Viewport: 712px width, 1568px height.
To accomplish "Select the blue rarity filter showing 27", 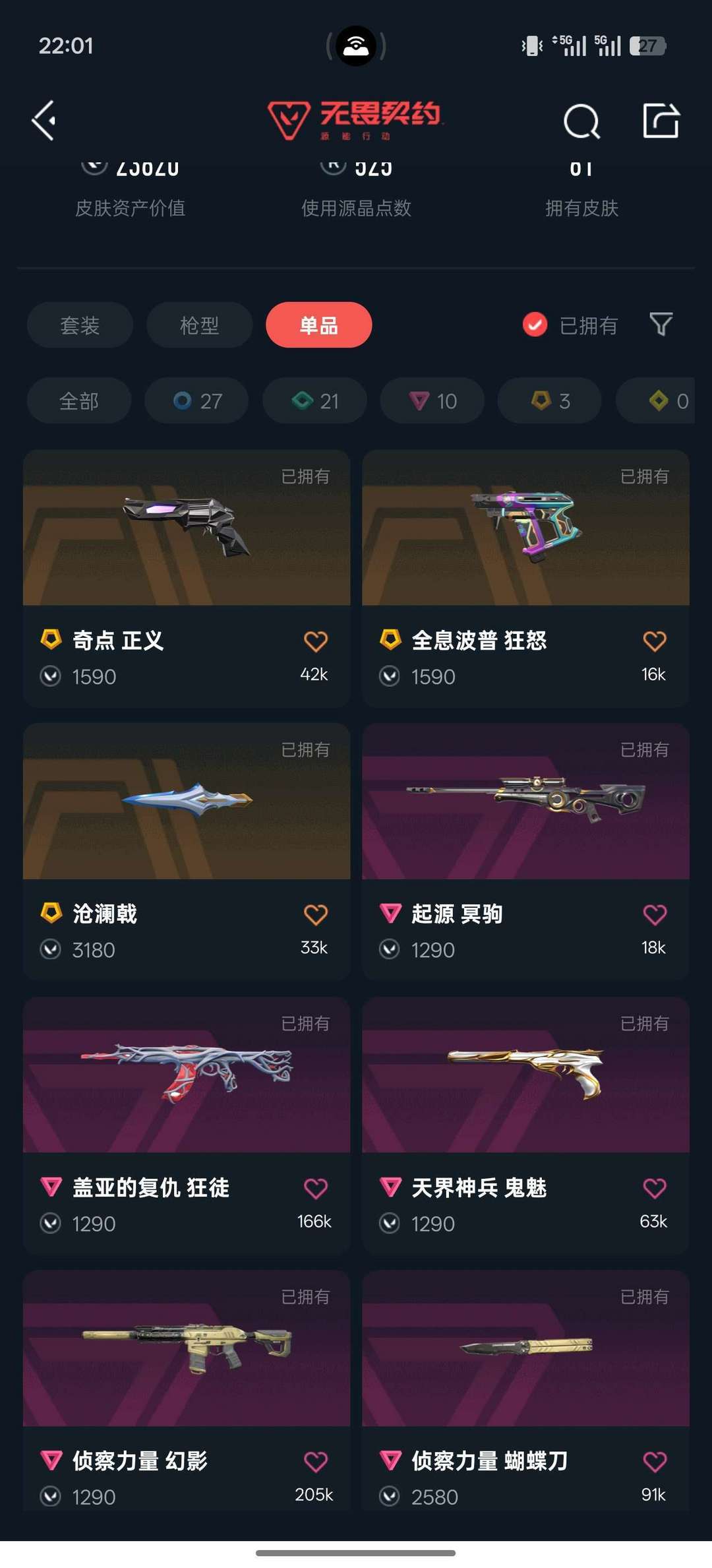I will [x=196, y=400].
